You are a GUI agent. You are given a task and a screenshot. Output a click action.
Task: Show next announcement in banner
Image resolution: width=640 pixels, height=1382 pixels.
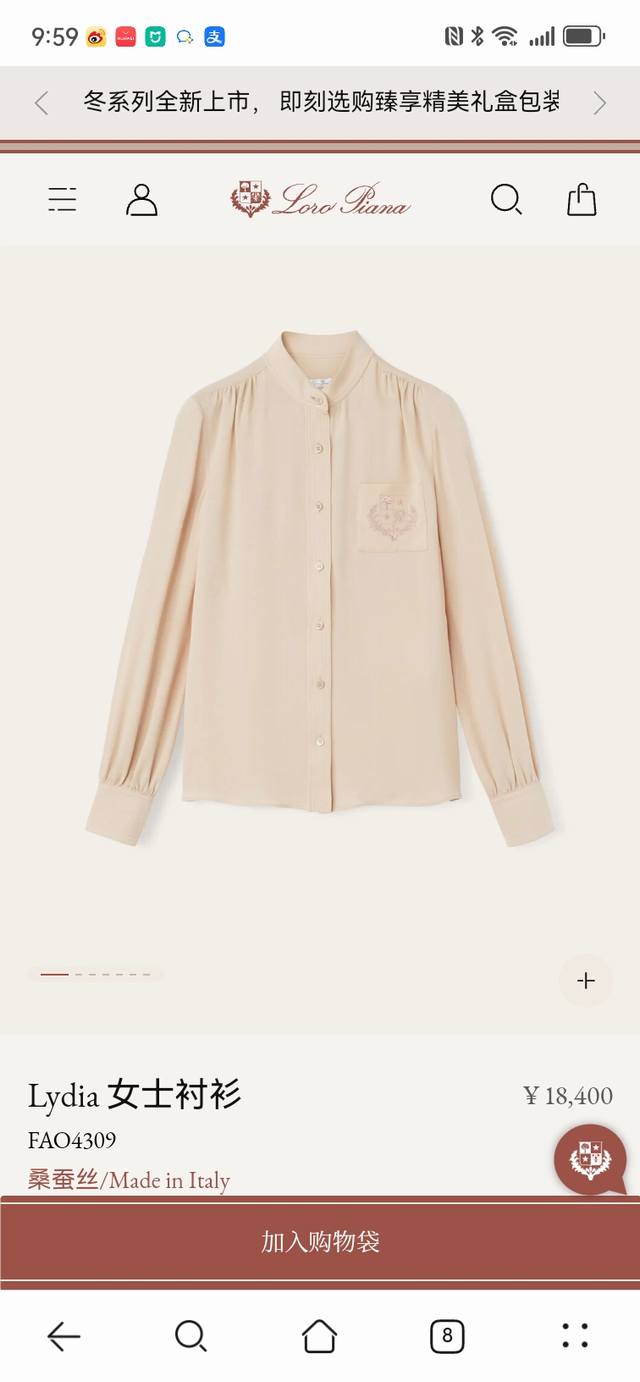tap(599, 102)
